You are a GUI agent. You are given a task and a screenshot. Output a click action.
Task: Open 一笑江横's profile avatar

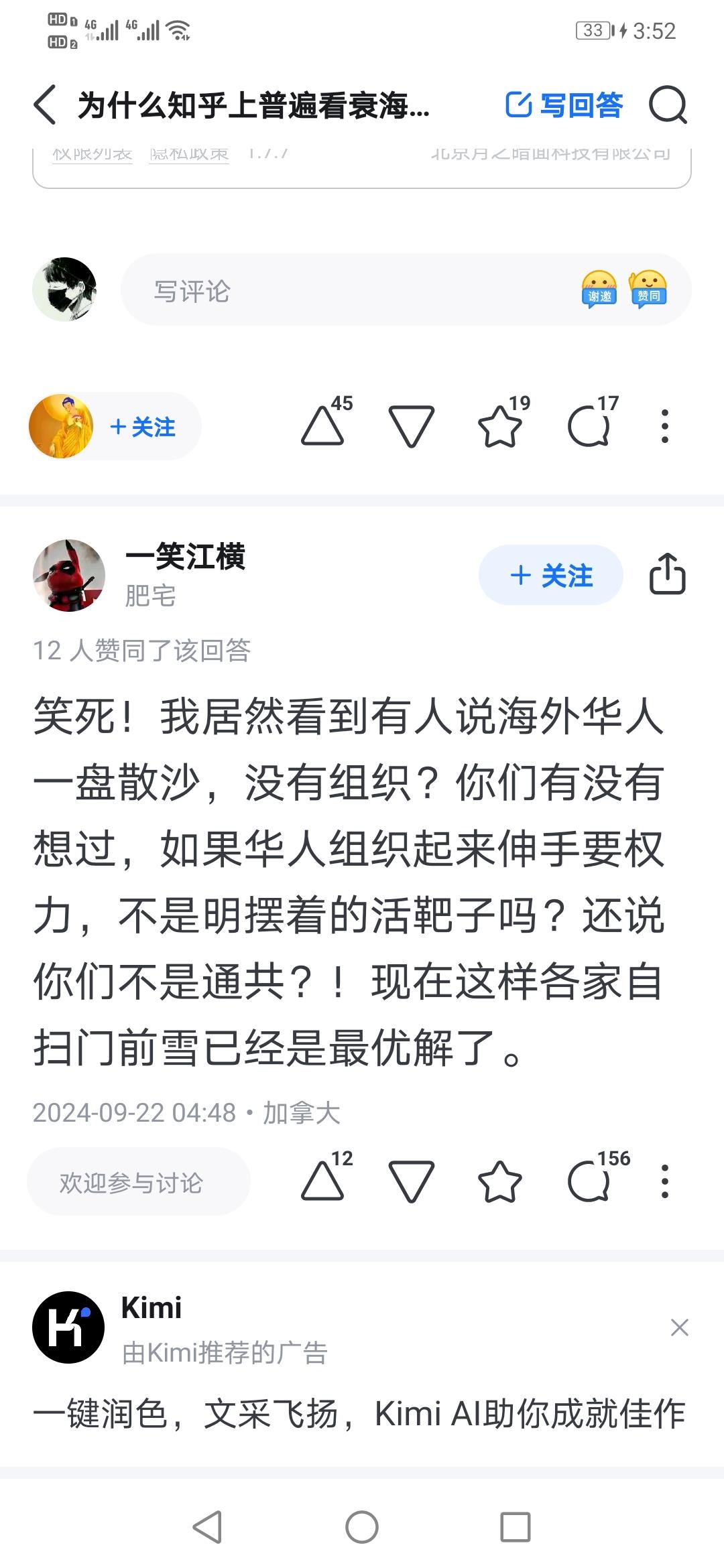[69, 575]
